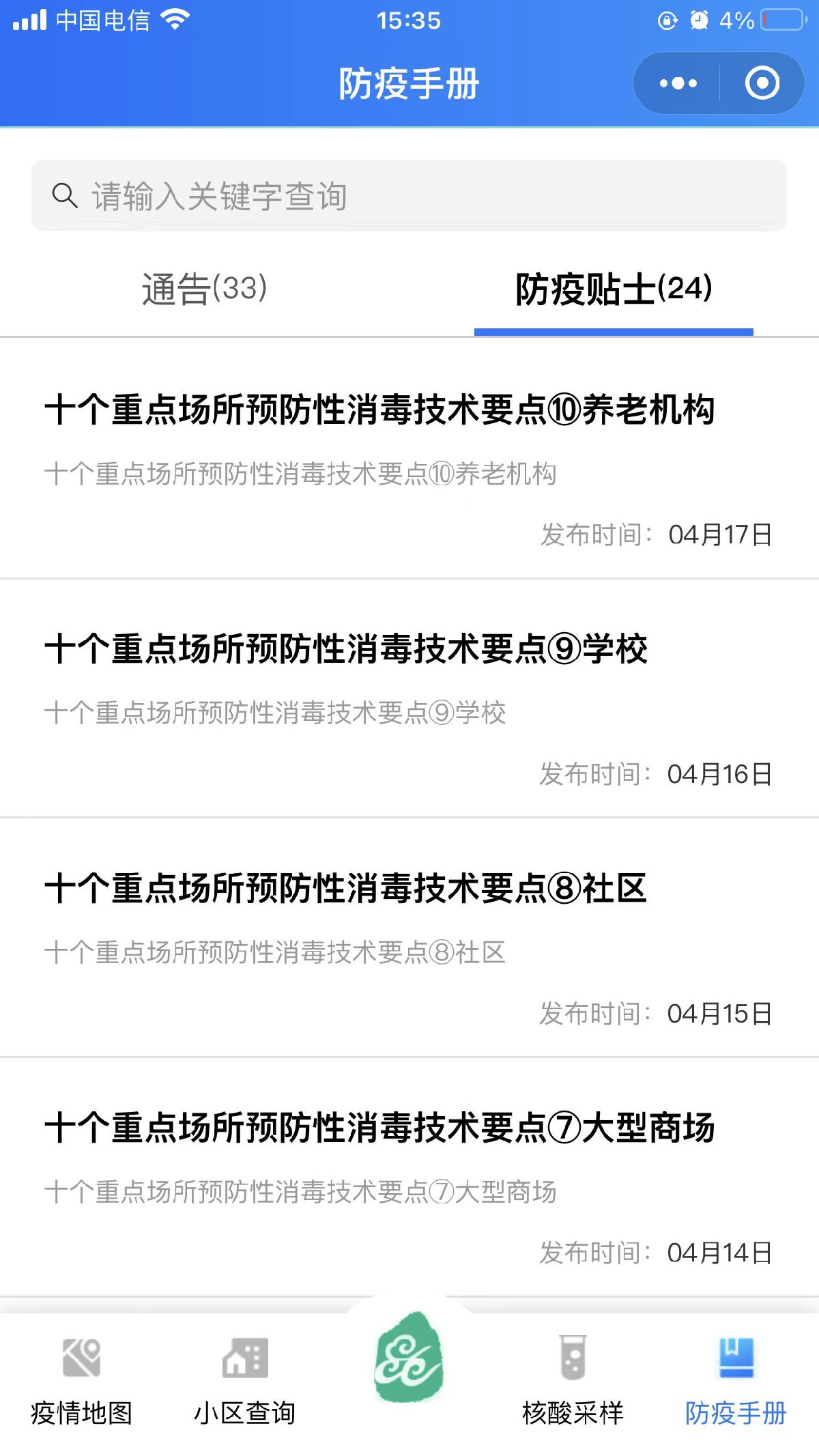Open the article on ⑨学校 disinfection
The image size is (819, 1456).
(409, 698)
